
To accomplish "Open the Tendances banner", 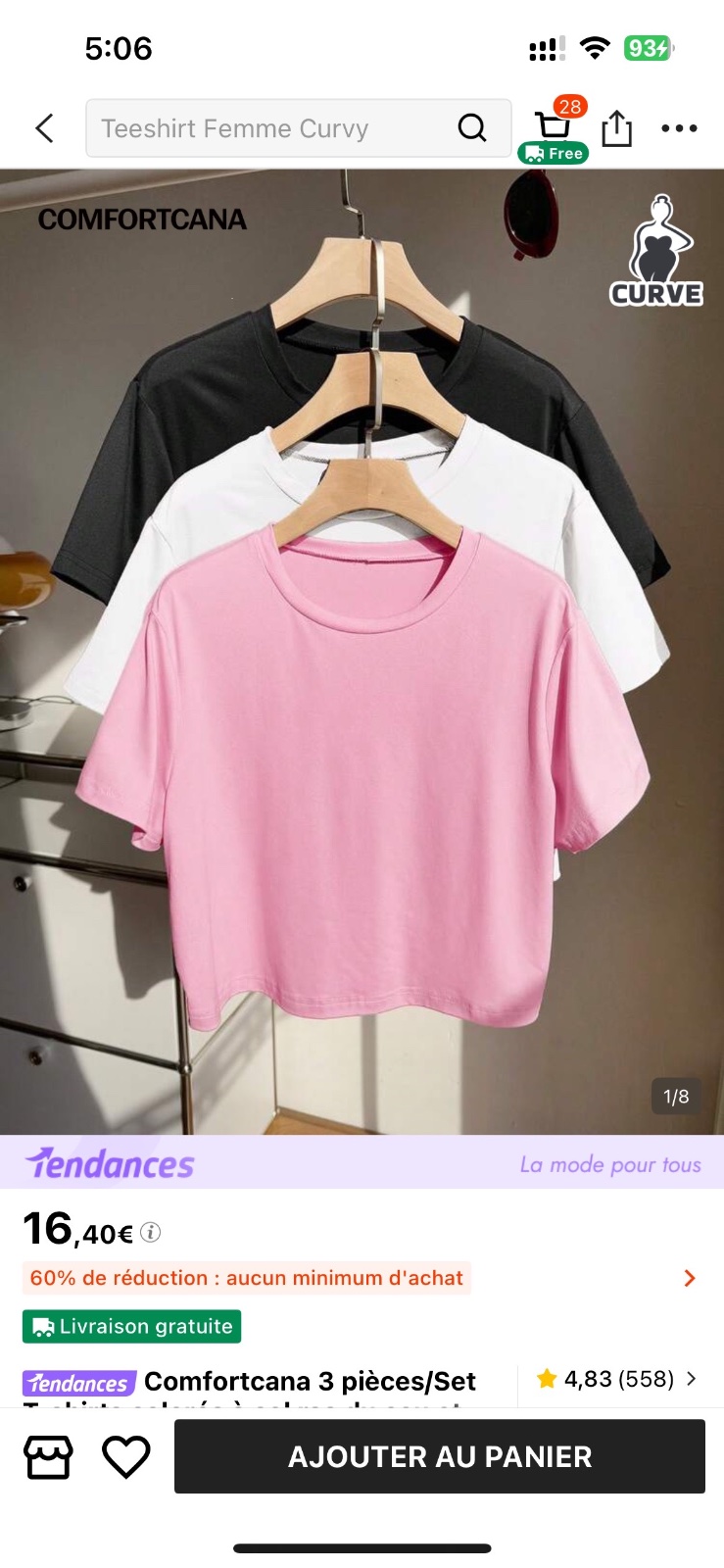I will [x=362, y=1162].
